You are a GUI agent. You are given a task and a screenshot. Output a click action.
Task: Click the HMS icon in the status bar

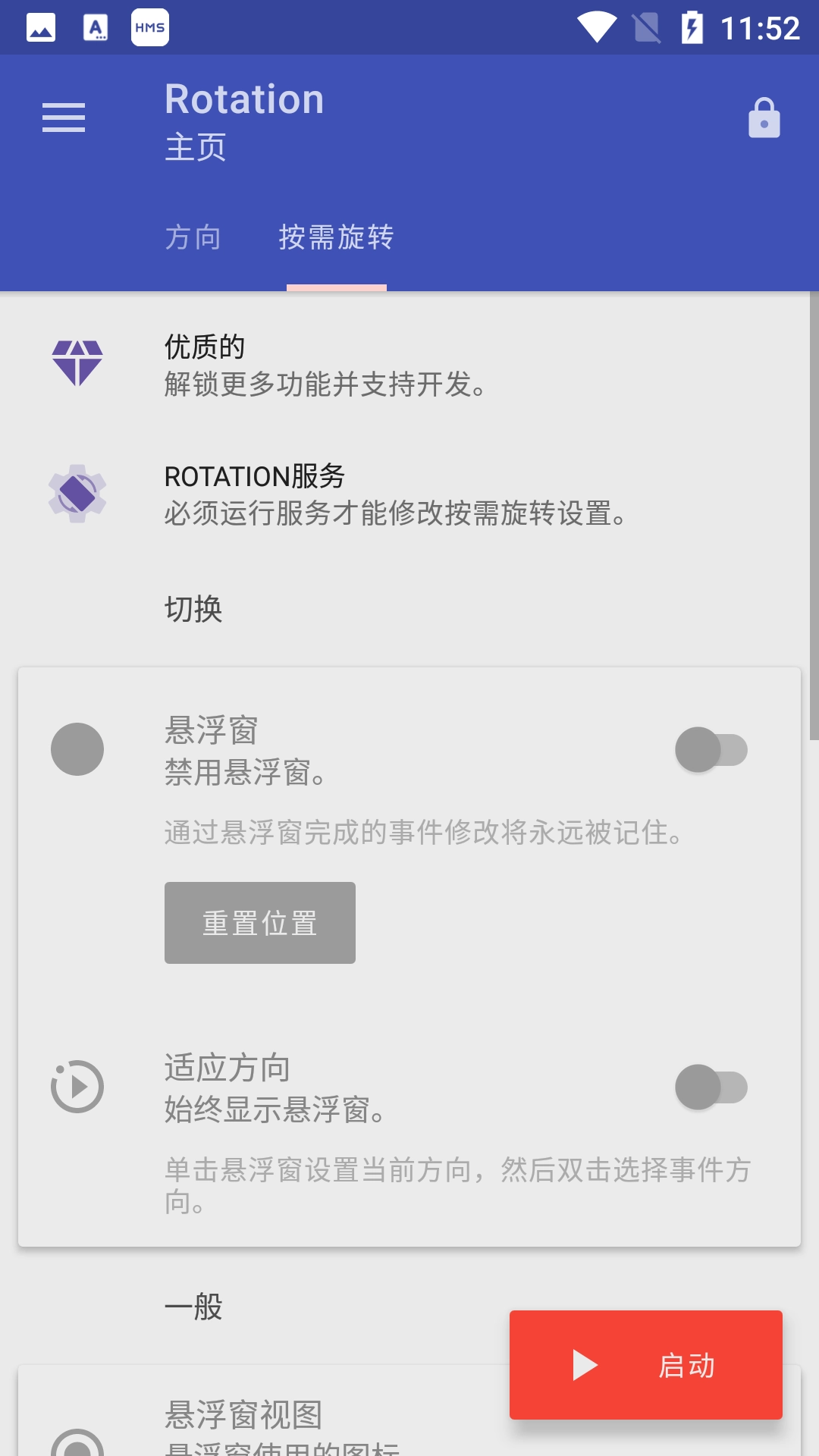click(149, 26)
